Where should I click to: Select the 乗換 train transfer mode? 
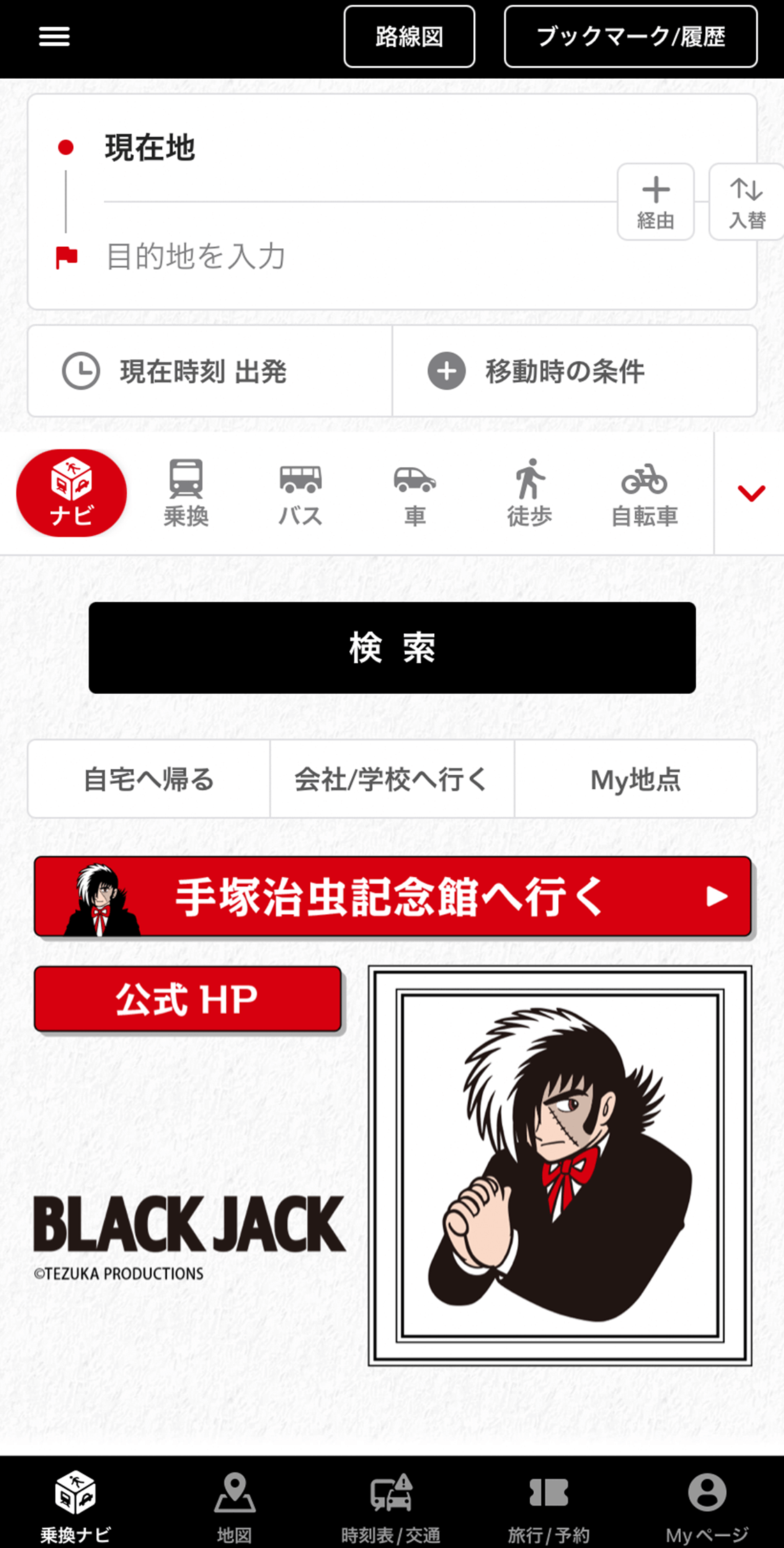pos(186,492)
